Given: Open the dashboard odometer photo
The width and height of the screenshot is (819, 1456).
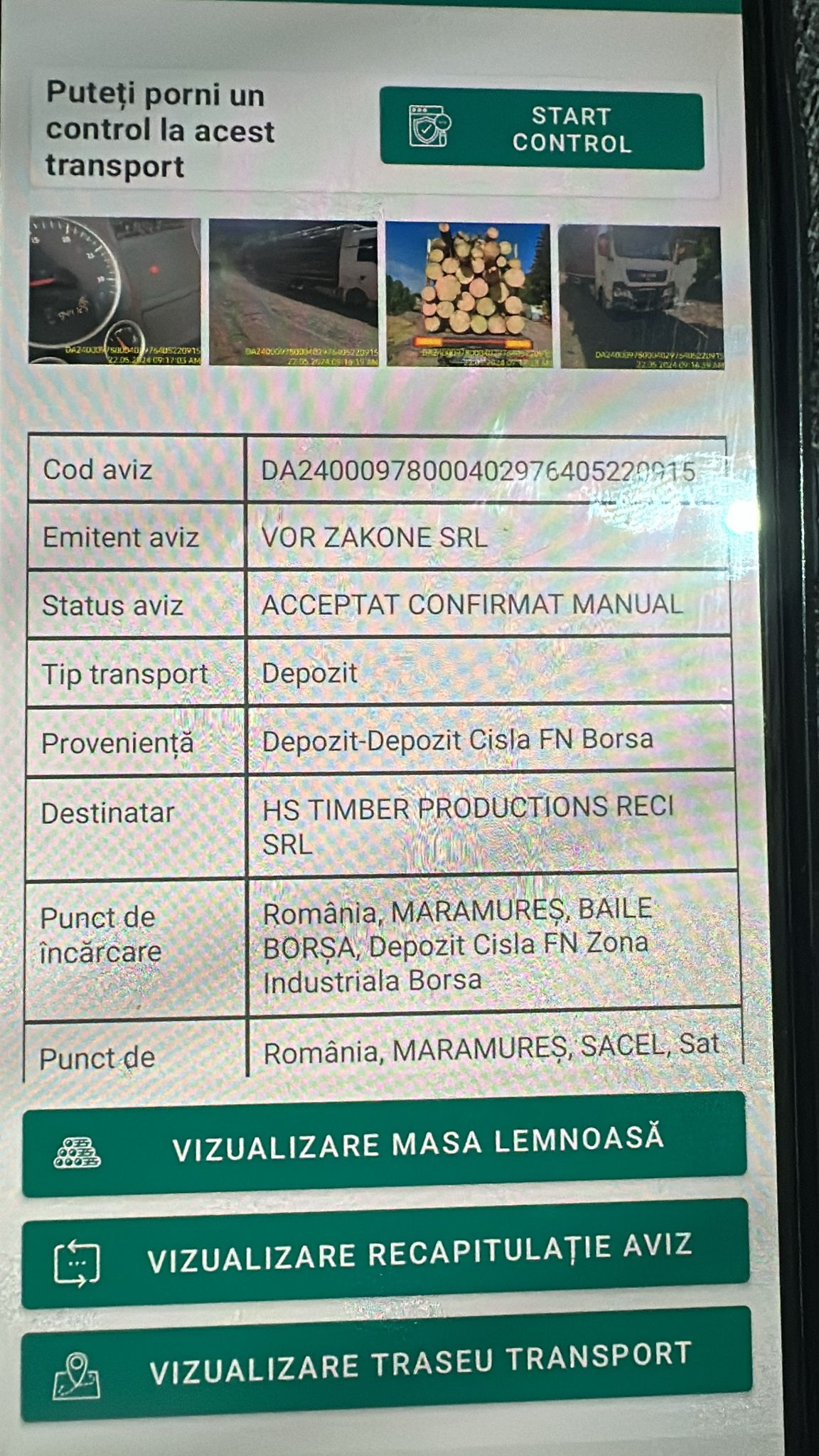Looking at the screenshot, I should [x=114, y=290].
